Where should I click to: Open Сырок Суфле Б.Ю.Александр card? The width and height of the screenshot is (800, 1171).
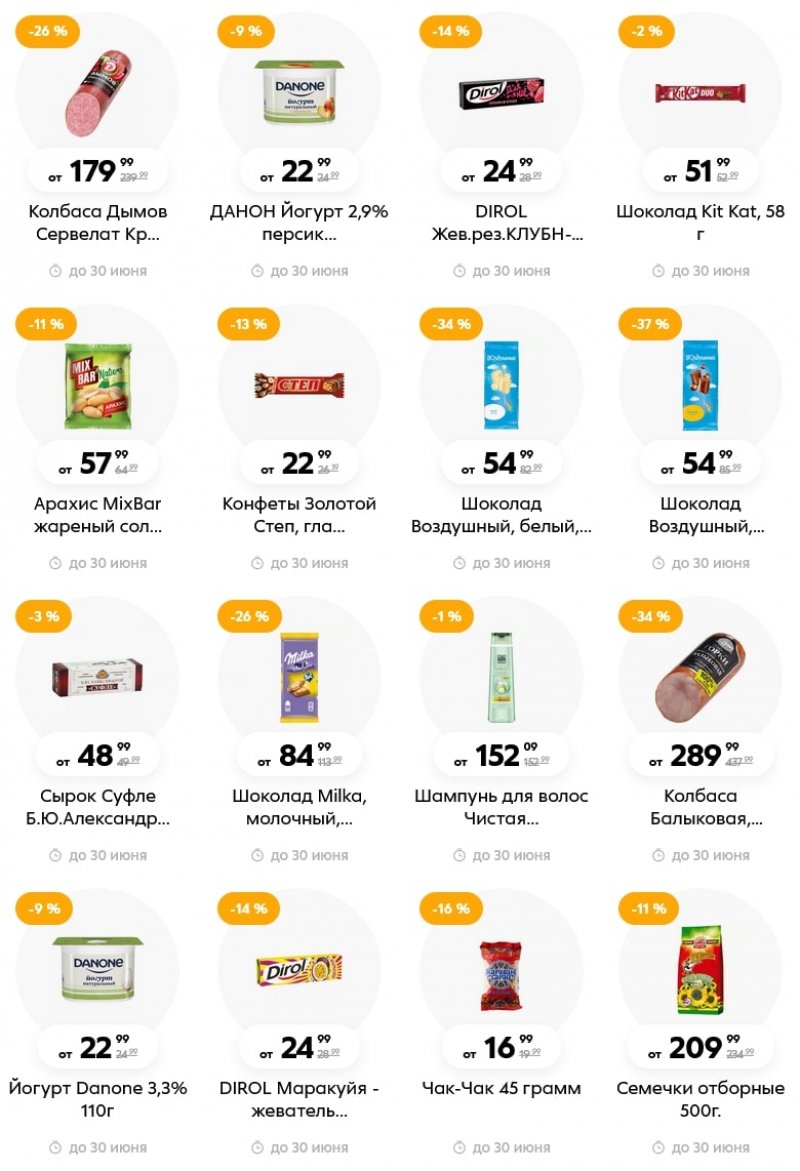point(98,808)
